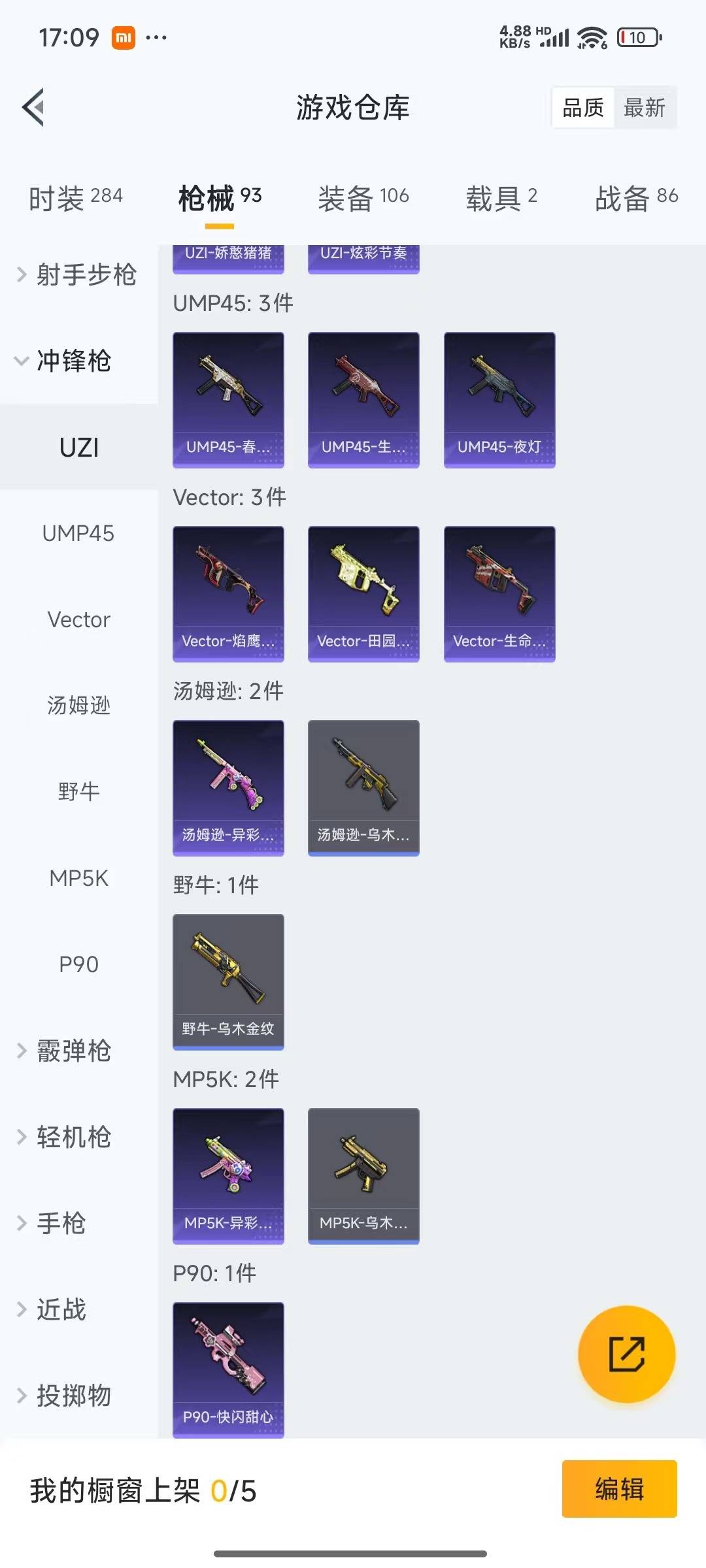The image size is (706, 1568).
Task: Switch to the 时装 tab
Action: (75, 198)
